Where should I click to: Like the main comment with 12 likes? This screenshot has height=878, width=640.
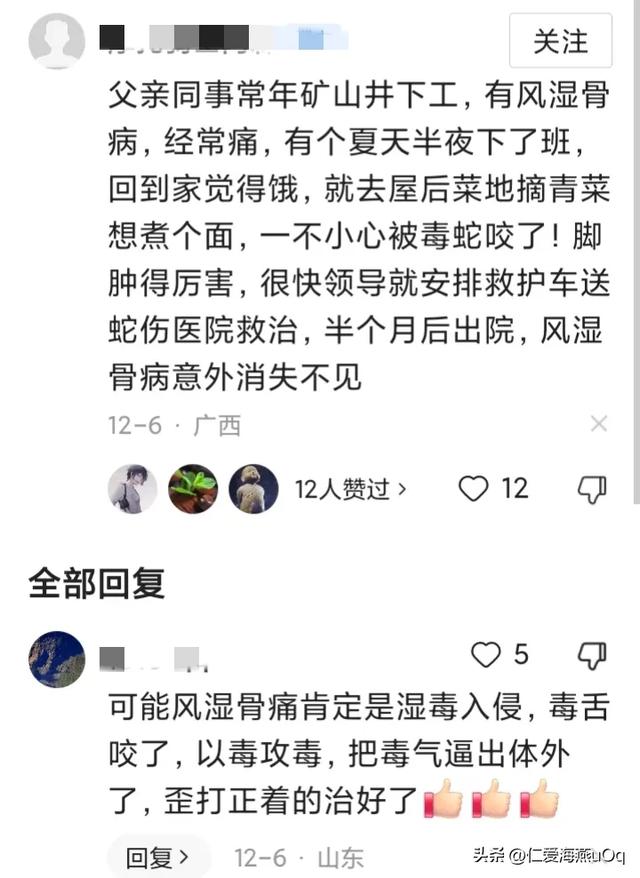tap(474, 488)
